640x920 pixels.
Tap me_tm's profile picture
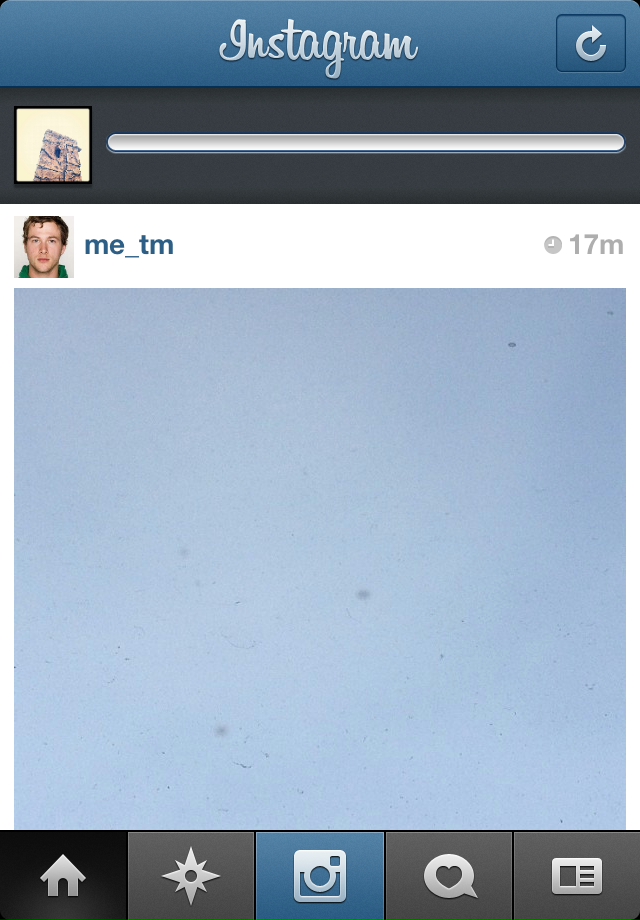pos(44,246)
